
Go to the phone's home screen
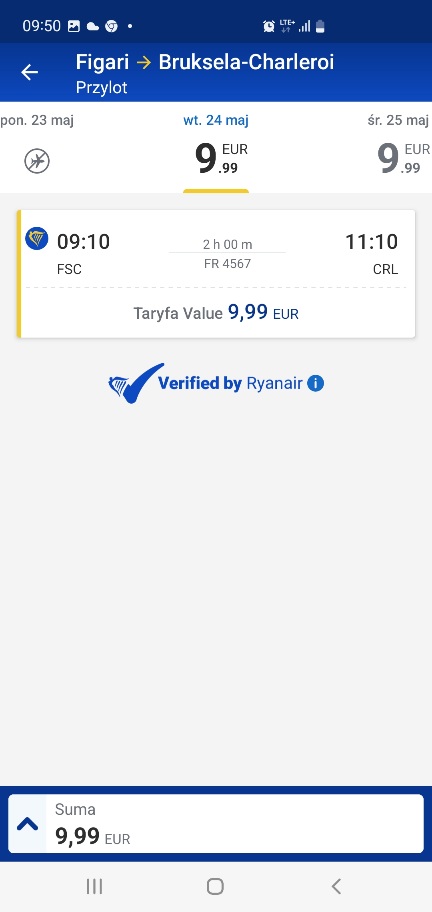(215, 886)
